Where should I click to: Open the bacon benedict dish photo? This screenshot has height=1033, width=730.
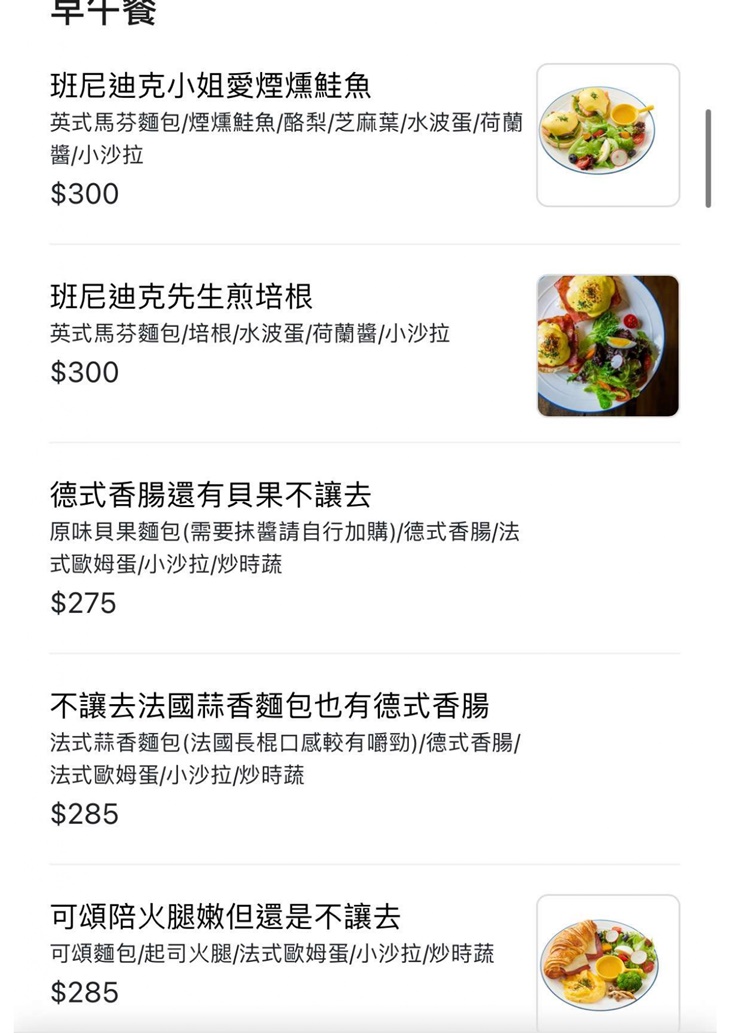607,345
